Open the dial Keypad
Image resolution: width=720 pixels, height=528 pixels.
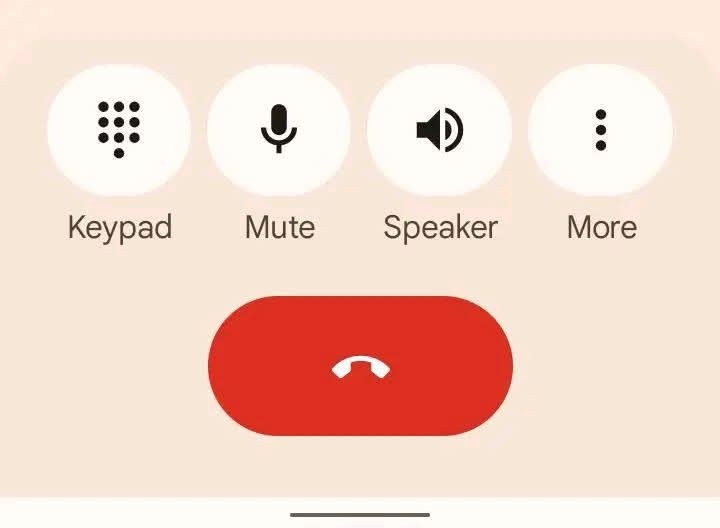pyautogui.click(x=119, y=132)
